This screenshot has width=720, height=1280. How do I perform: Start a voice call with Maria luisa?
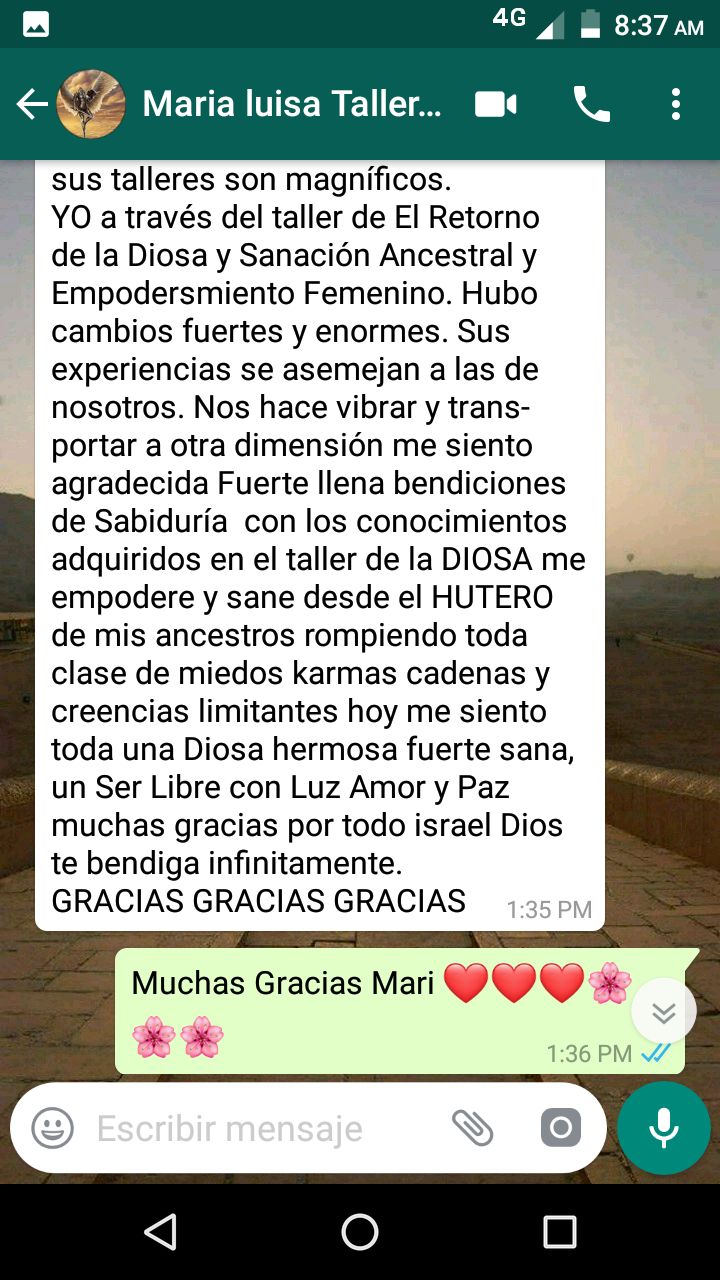click(x=591, y=104)
